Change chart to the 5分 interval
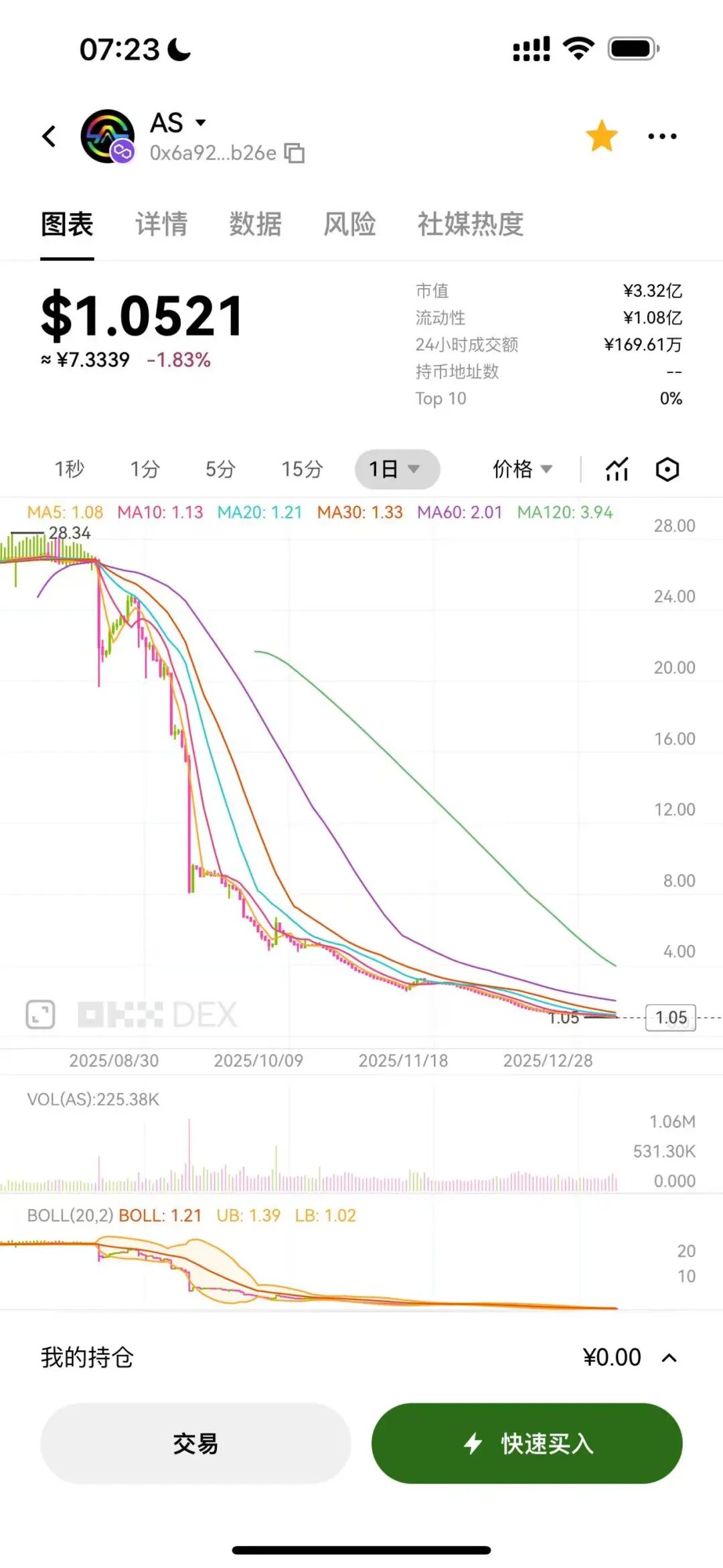Viewport: 723px width, 1568px height. point(220,469)
